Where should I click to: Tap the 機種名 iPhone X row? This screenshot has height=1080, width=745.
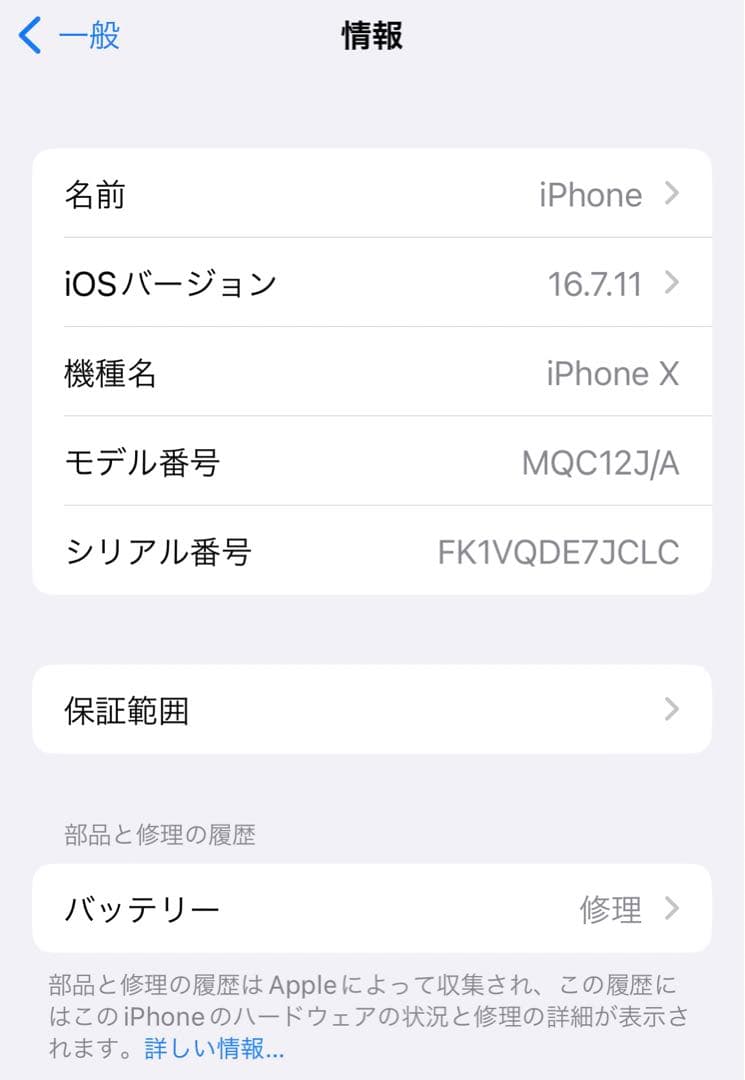(x=372, y=372)
